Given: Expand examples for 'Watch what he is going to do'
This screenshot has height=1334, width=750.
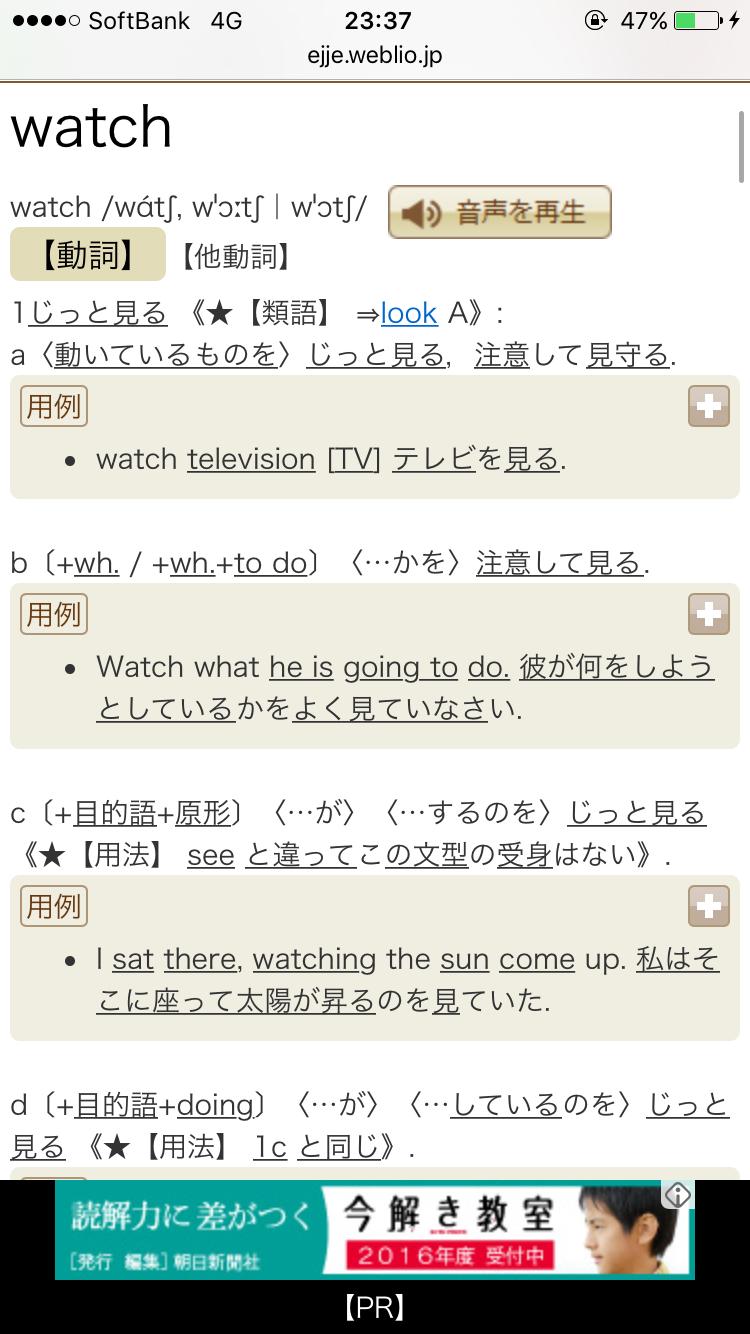Looking at the screenshot, I should point(708,614).
